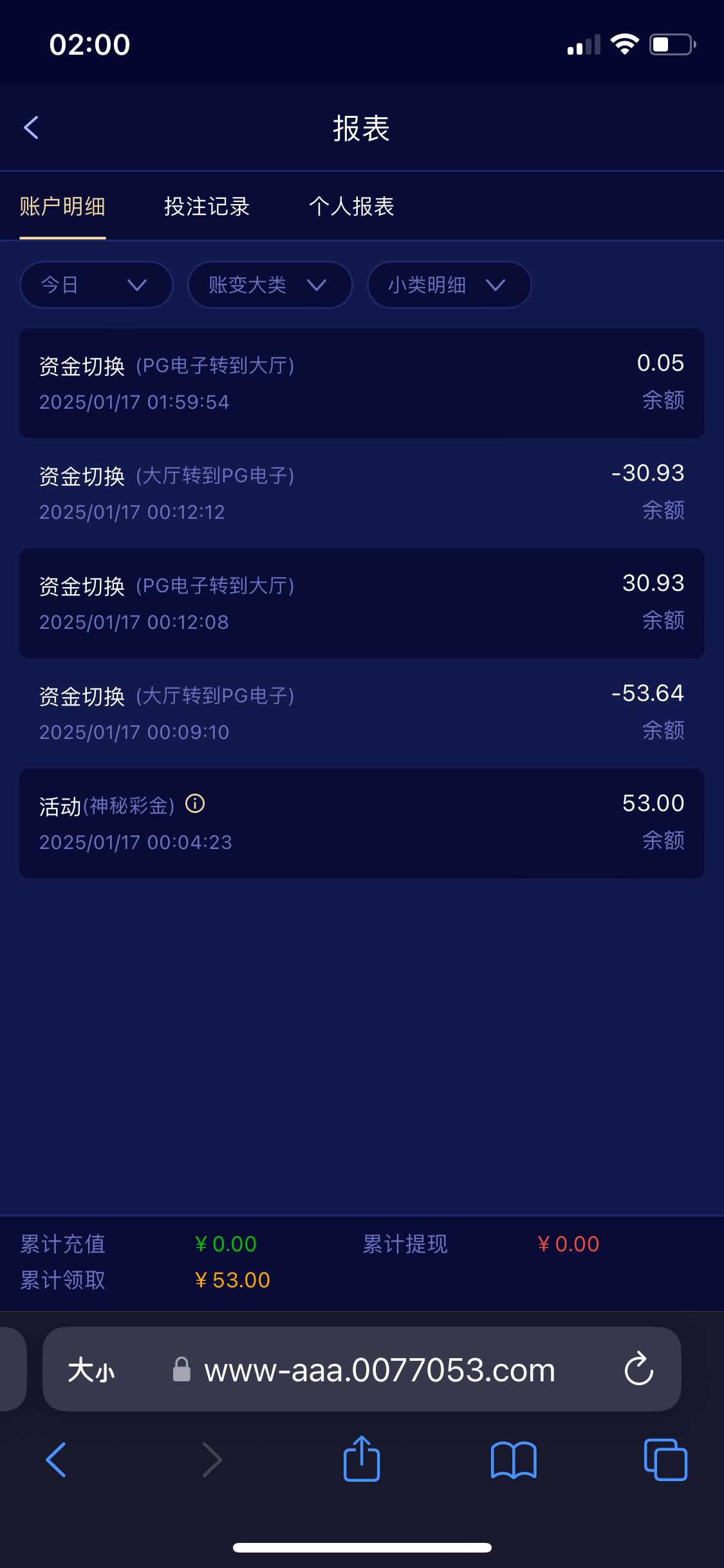Screen dimensions: 724x1568
Task: Switch to the 投注记录 tab
Action: tap(207, 207)
